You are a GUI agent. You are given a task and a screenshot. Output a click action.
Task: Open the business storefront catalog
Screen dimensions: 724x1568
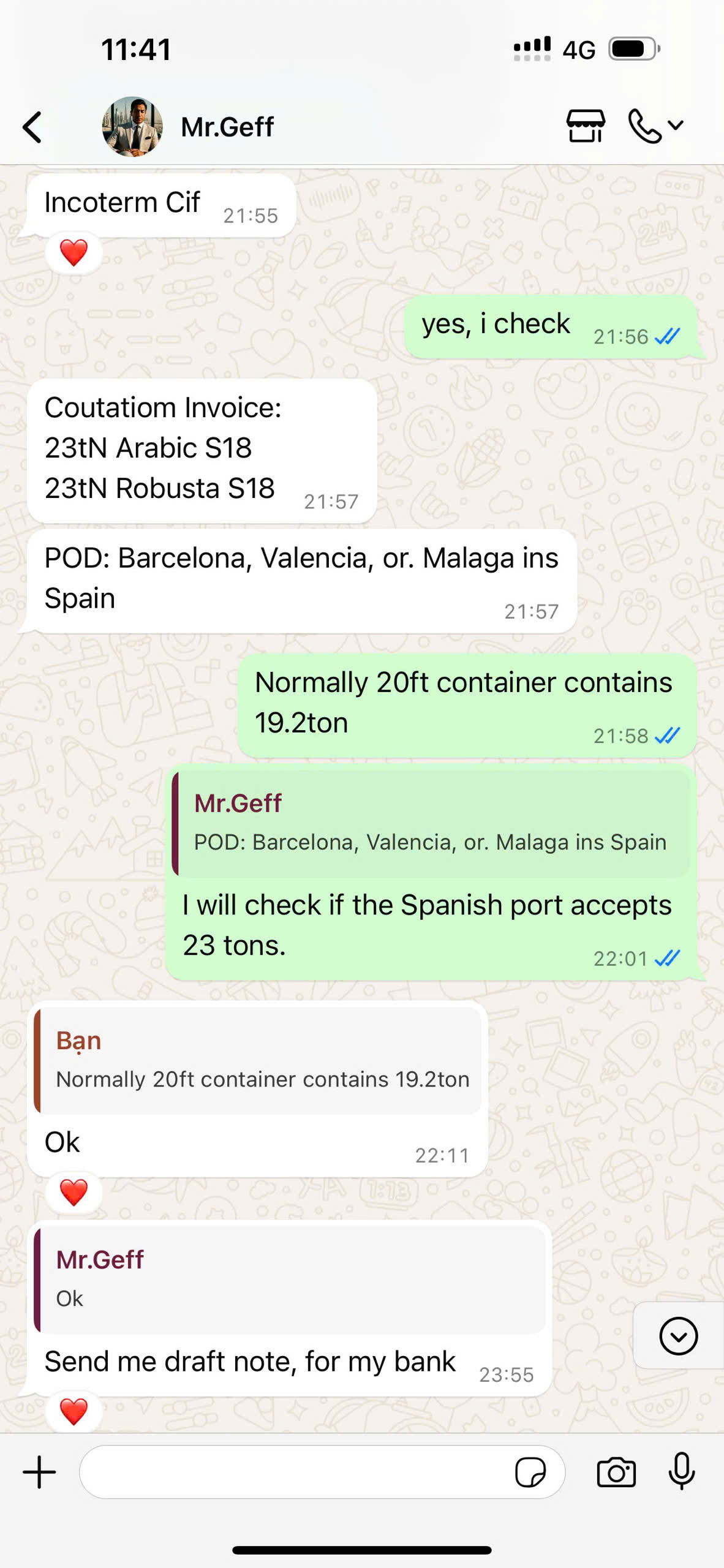click(x=586, y=126)
